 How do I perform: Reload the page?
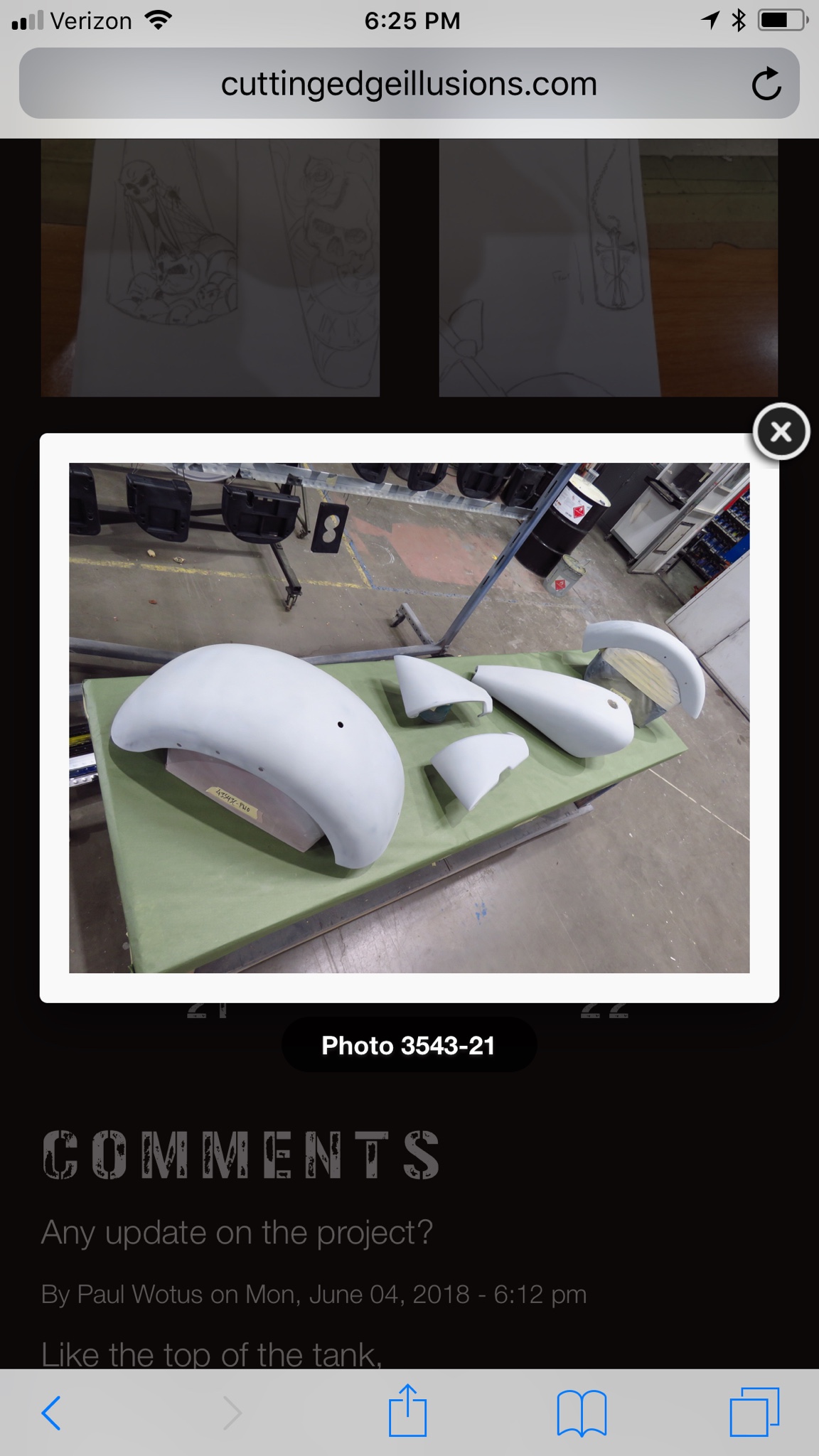point(766,84)
